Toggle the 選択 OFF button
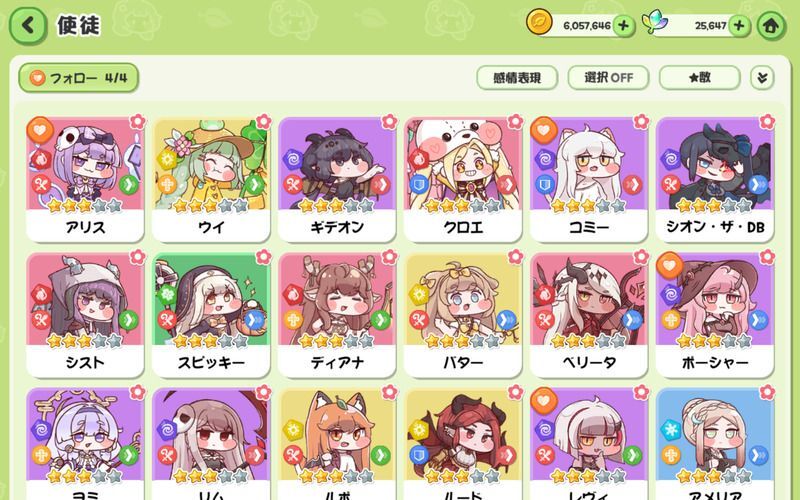800x500 pixels. 608,77
